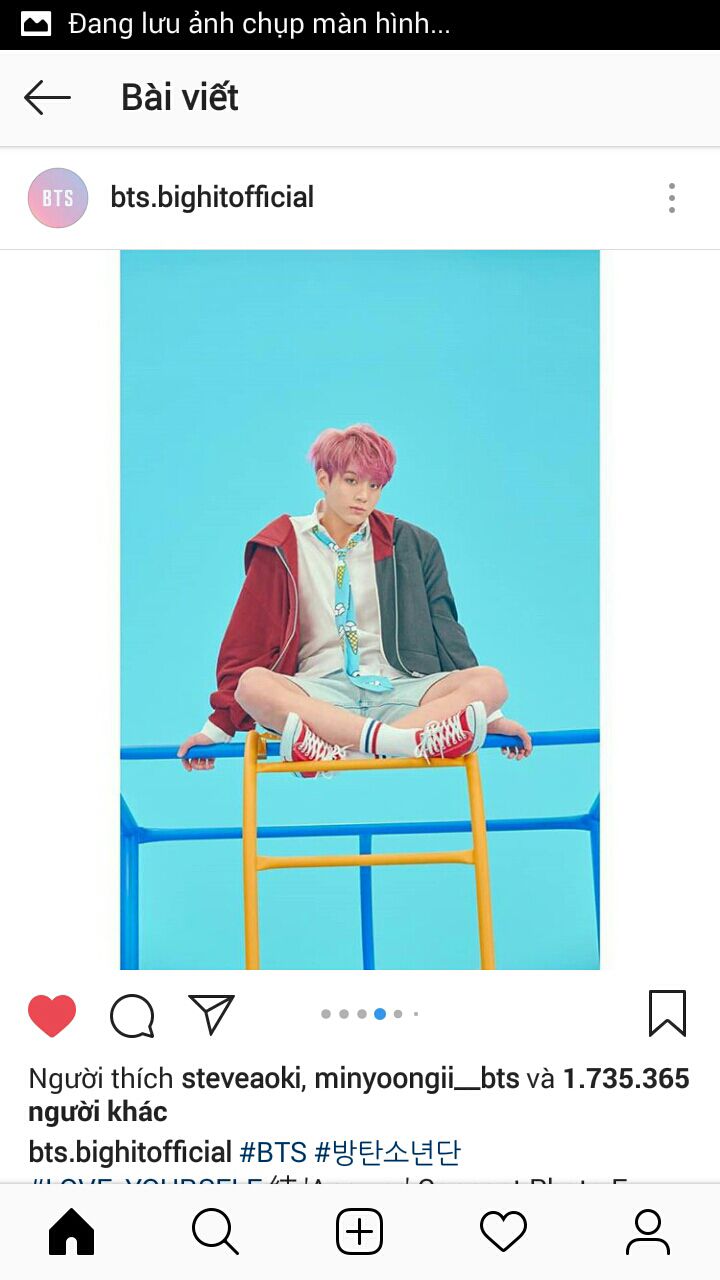Save the post with the bookmark icon

coord(667,1014)
